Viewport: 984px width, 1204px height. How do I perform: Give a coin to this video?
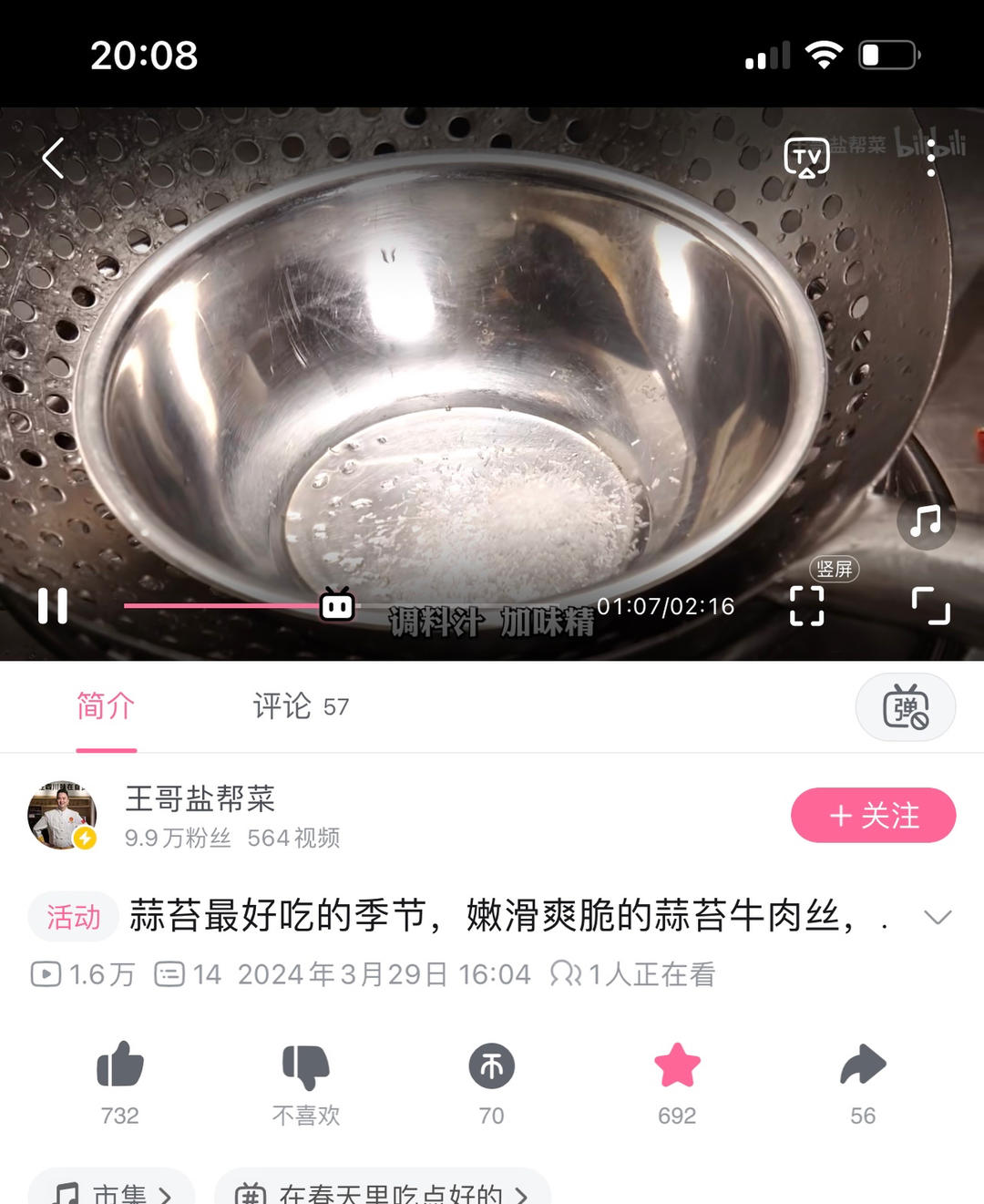[492, 1066]
